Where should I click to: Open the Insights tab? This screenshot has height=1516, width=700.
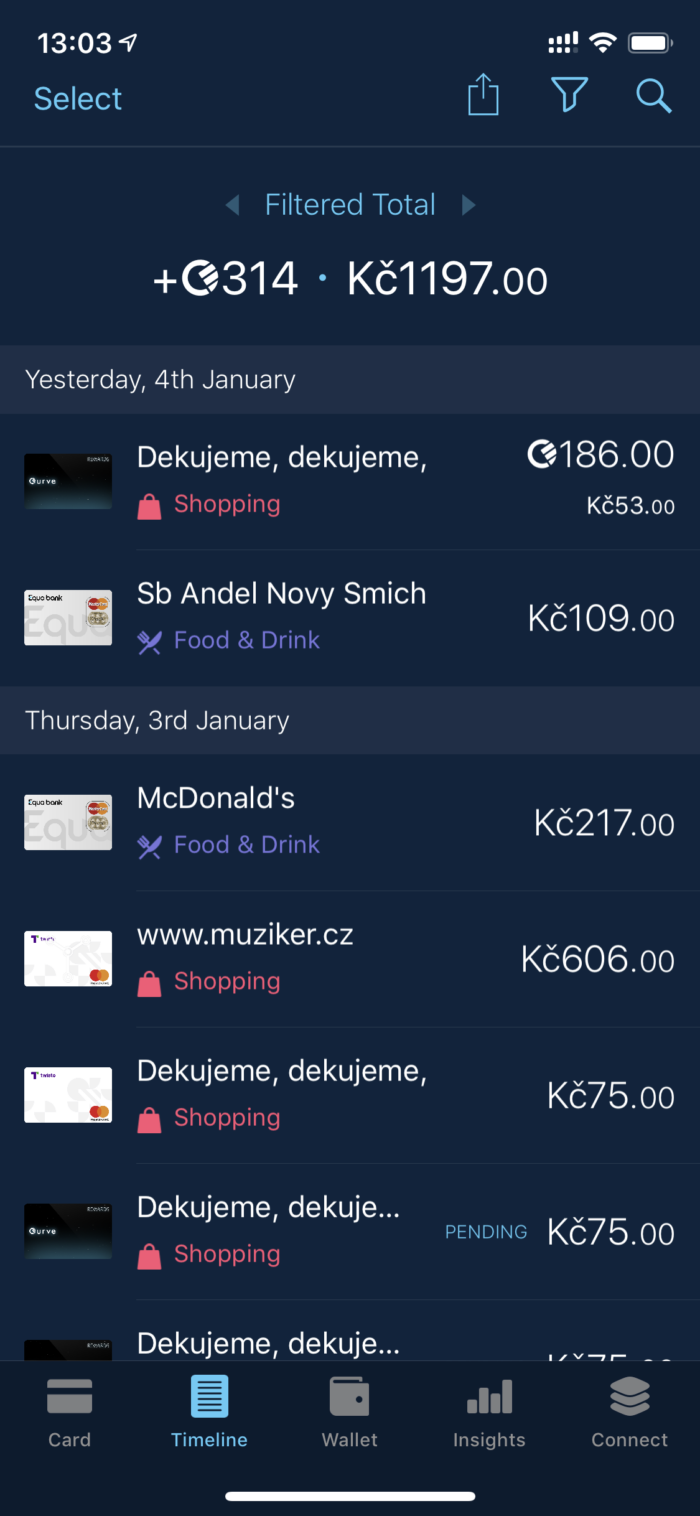489,1412
